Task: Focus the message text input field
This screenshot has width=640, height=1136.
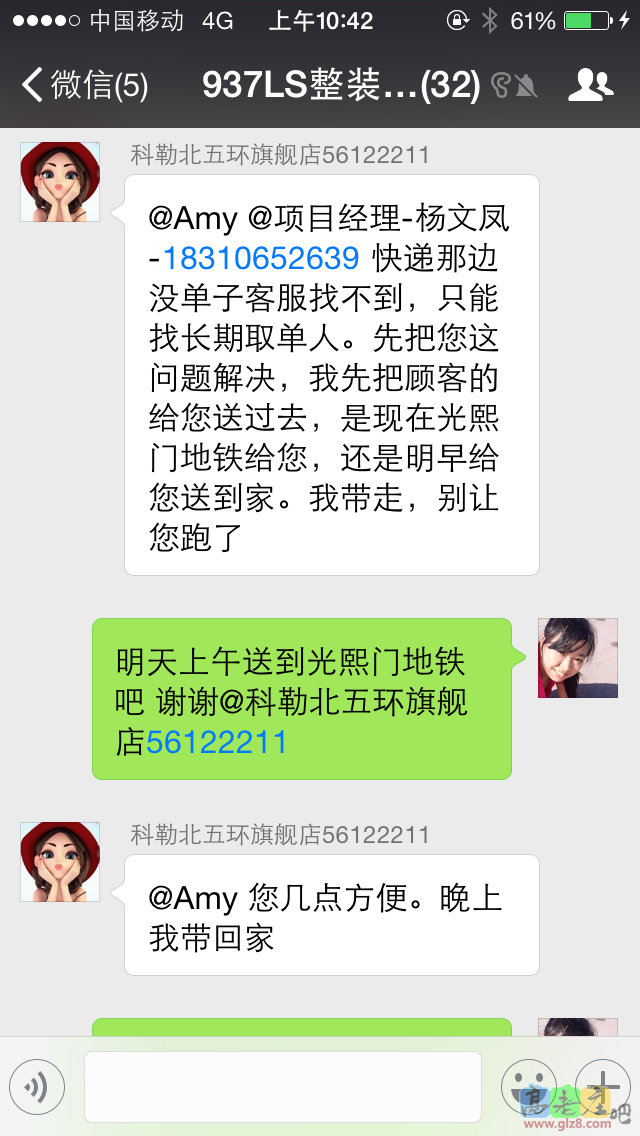Action: pyautogui.click(x=282, y=1087)
